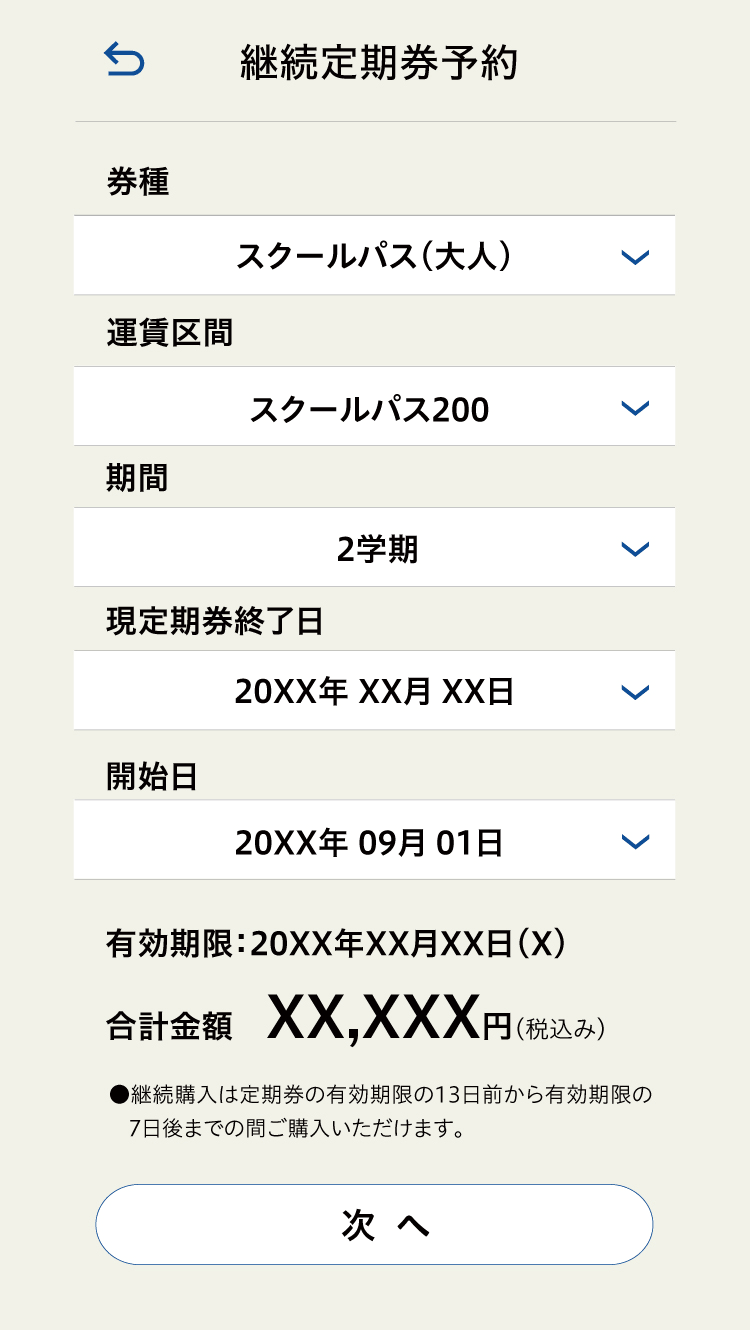The image size is (750, 1330).
Task: Click the chevron next to 2学期
Action: tap(634, 548)
